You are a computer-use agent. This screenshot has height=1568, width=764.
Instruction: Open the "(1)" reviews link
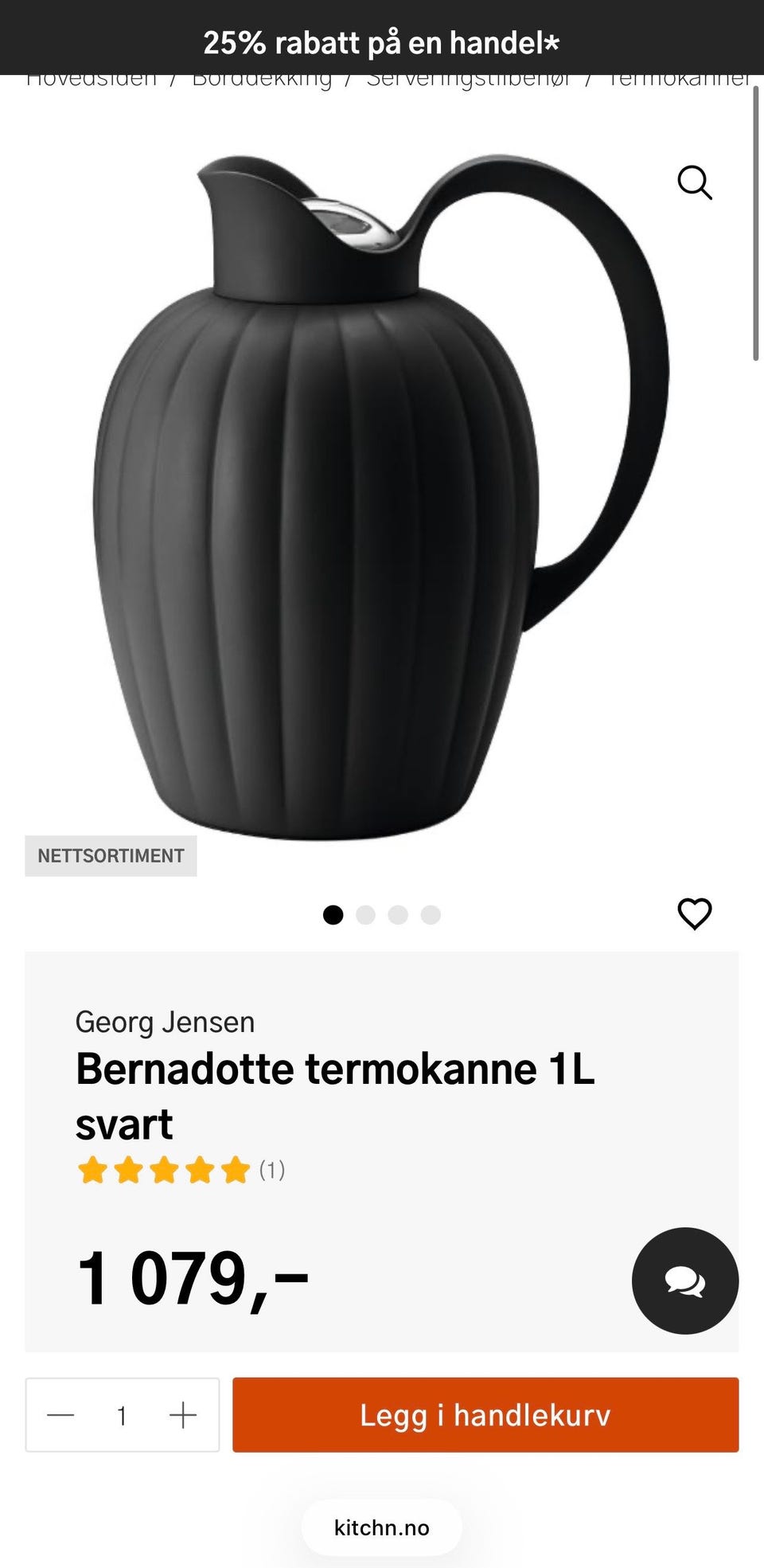271,1171
